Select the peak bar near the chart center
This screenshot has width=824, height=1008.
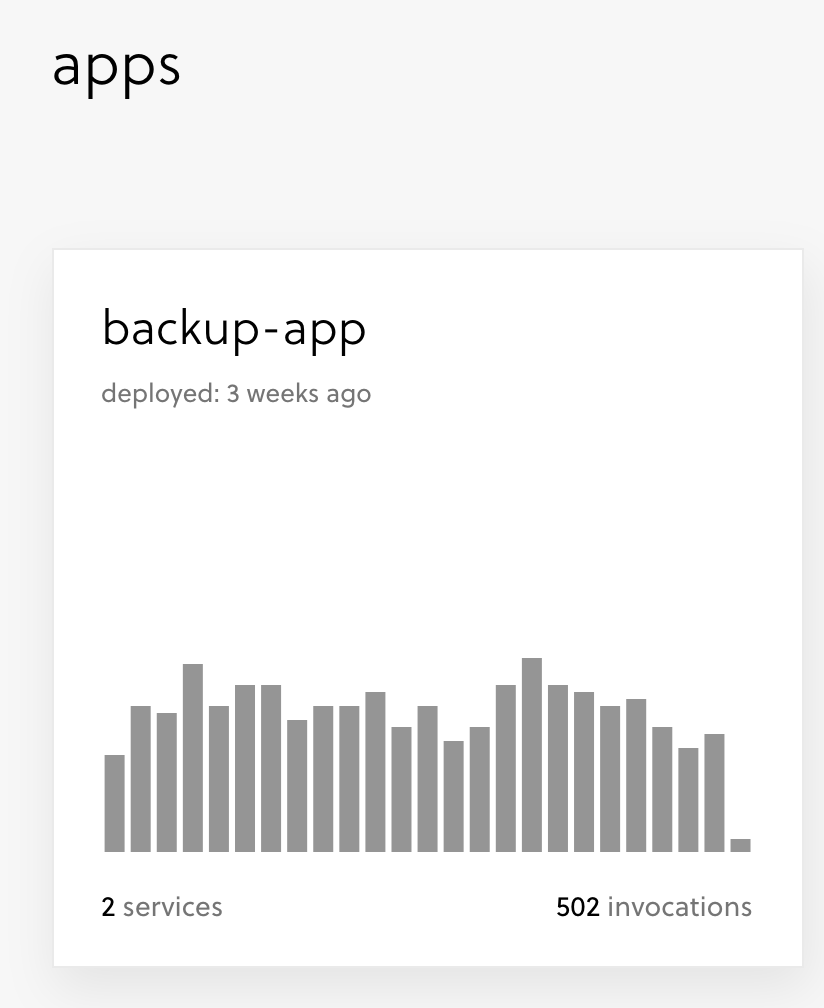coord(532,750)
